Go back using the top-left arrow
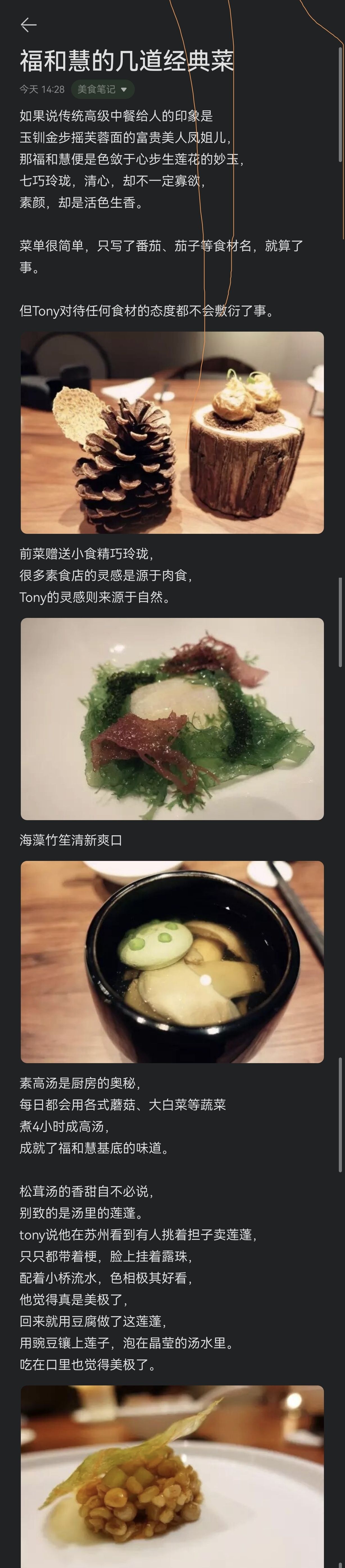The width and height of the screenshot is (345, 1568). [x=29, y=24]
